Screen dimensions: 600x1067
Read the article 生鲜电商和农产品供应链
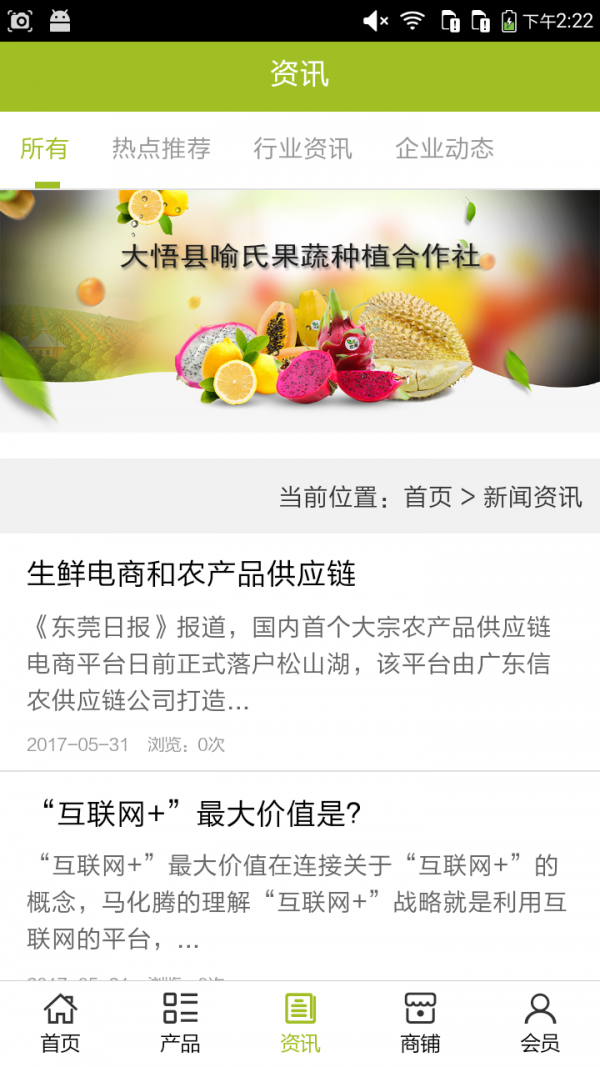tap(191, 574)
